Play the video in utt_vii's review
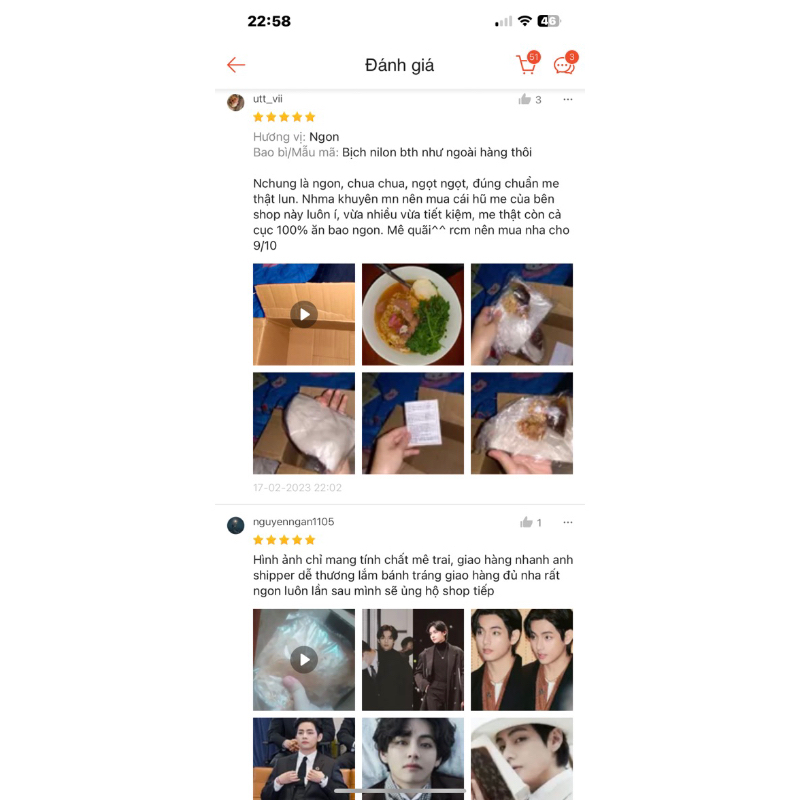 click(304, 314)
